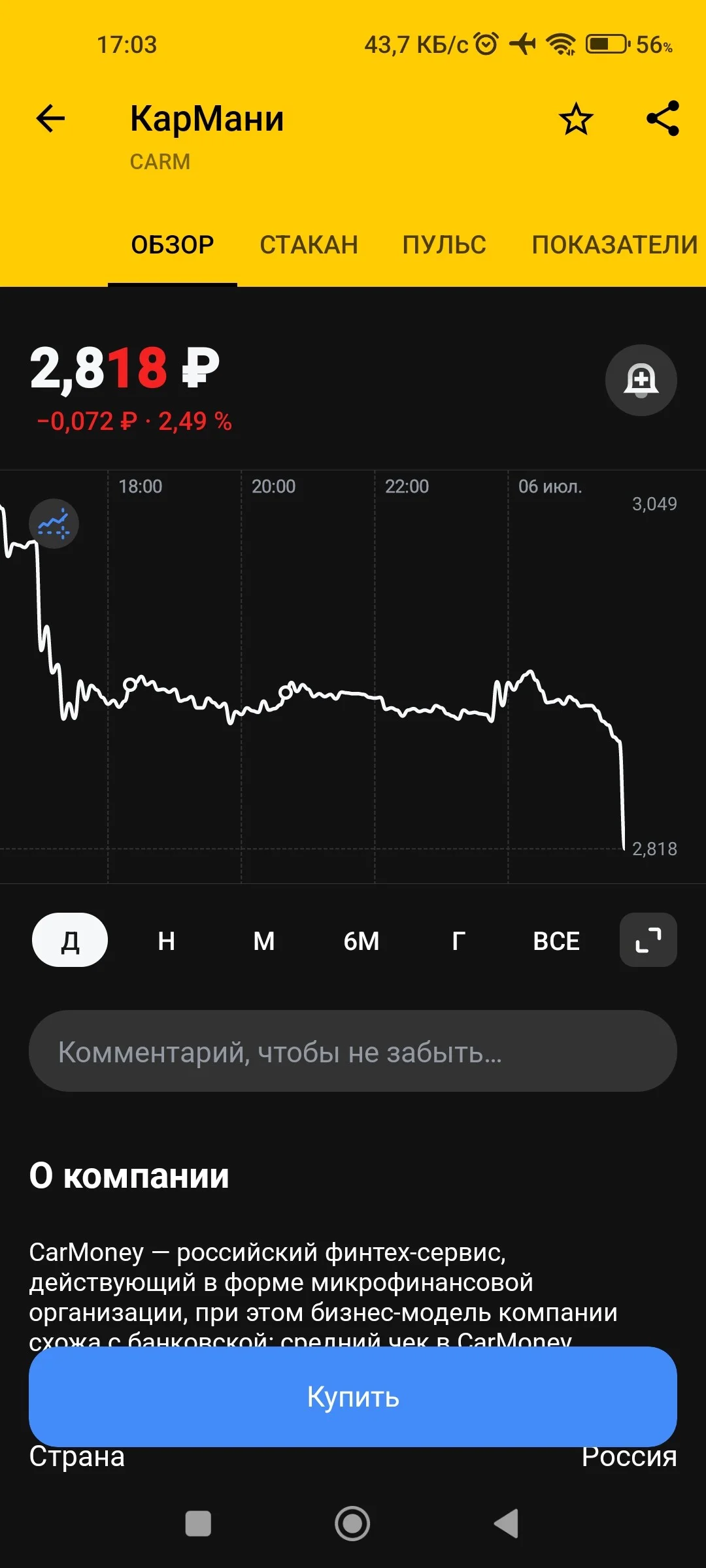706x1568 pixels.
Task: Add КарМани to favorites with the star
Action: pyautogui.click(x=576, y=119)
